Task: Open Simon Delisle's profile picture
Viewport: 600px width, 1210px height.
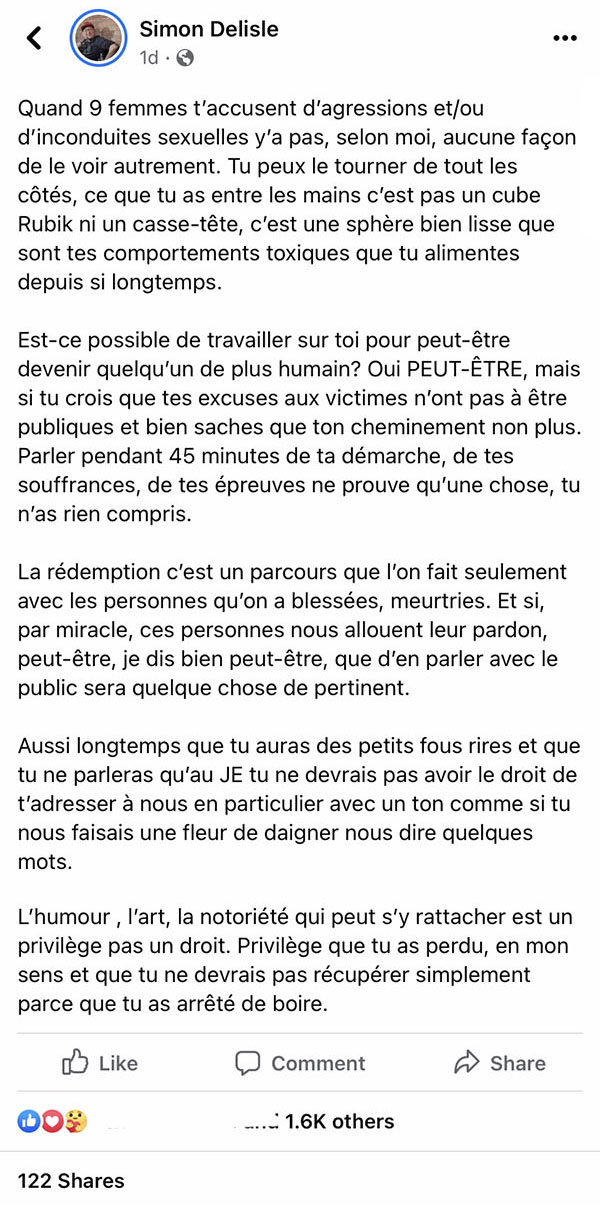Action: click(98, 38)
